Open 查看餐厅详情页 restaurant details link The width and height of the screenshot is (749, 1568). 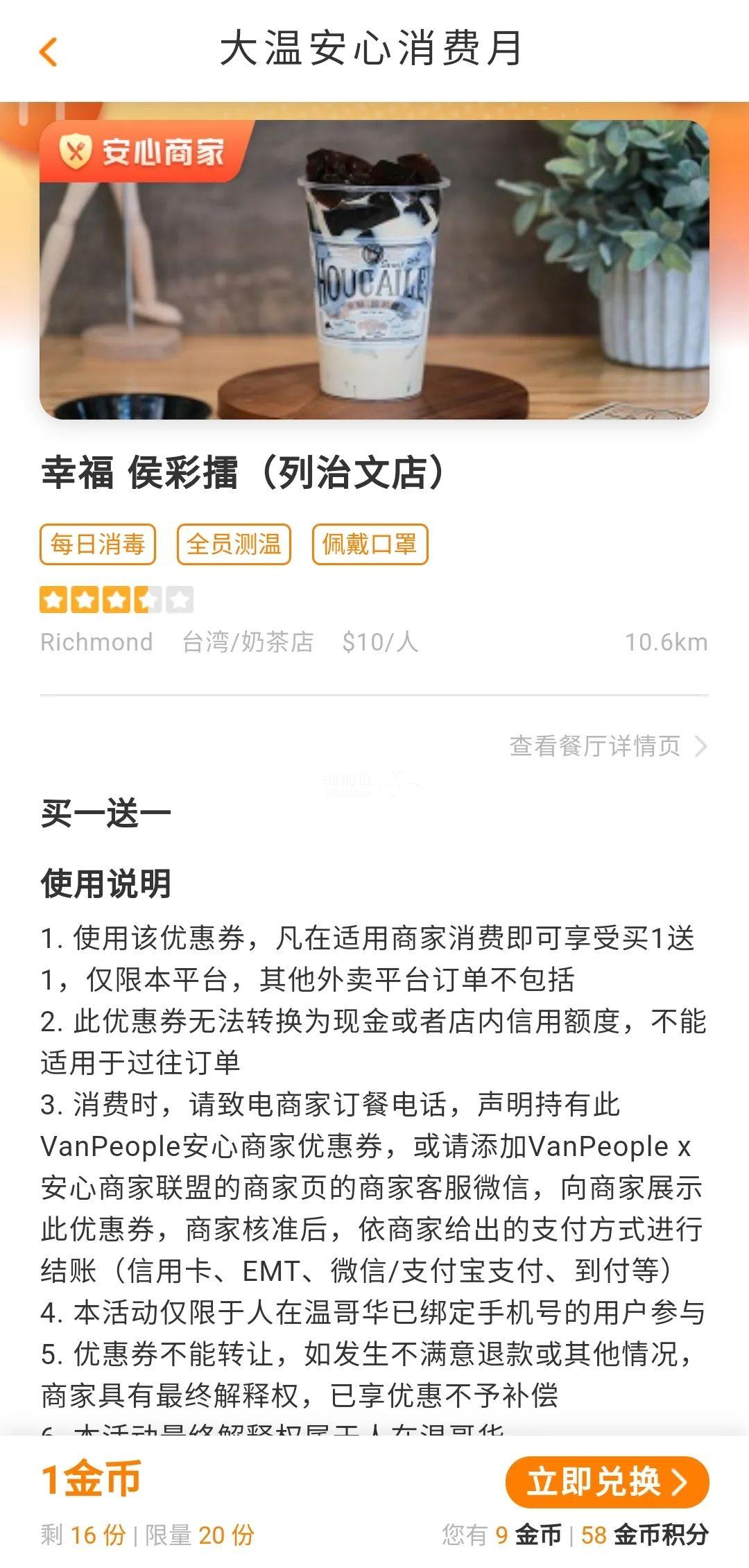pyautogui.click(x=608, y=746)
